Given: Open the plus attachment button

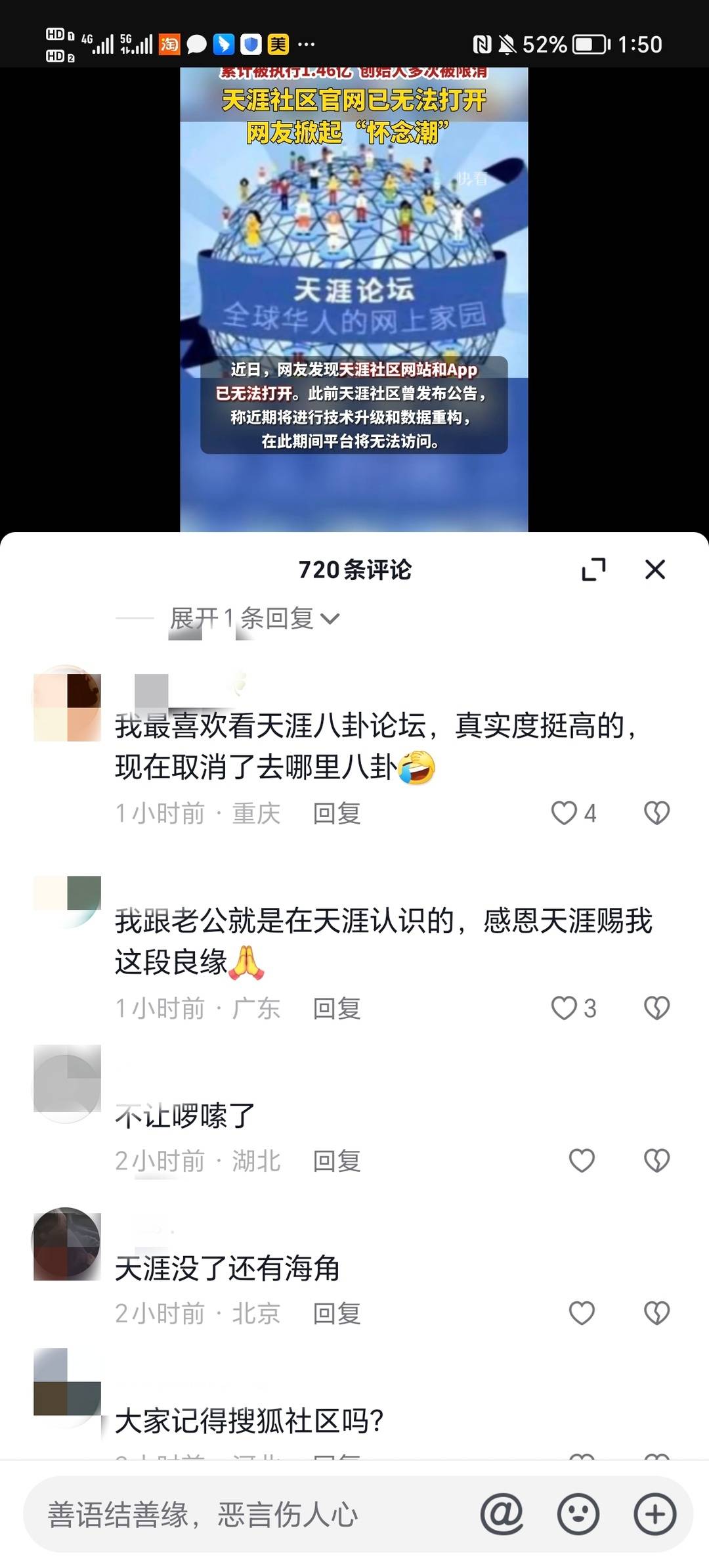Looking at the screenshot, I should (655, 1514).
